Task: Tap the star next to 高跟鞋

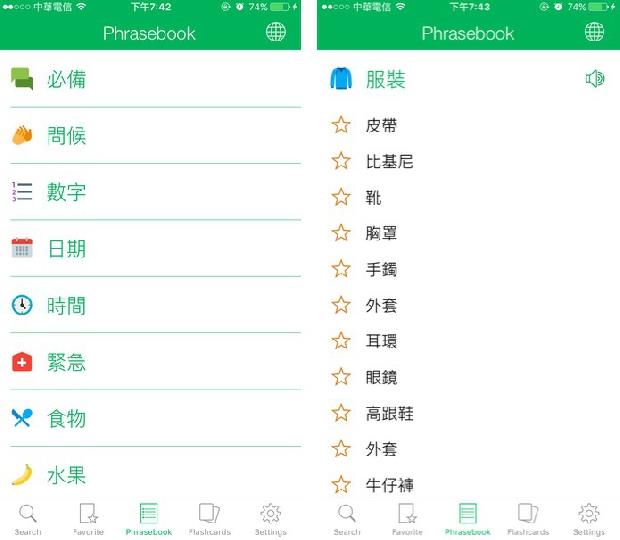Action: [341, 413]
